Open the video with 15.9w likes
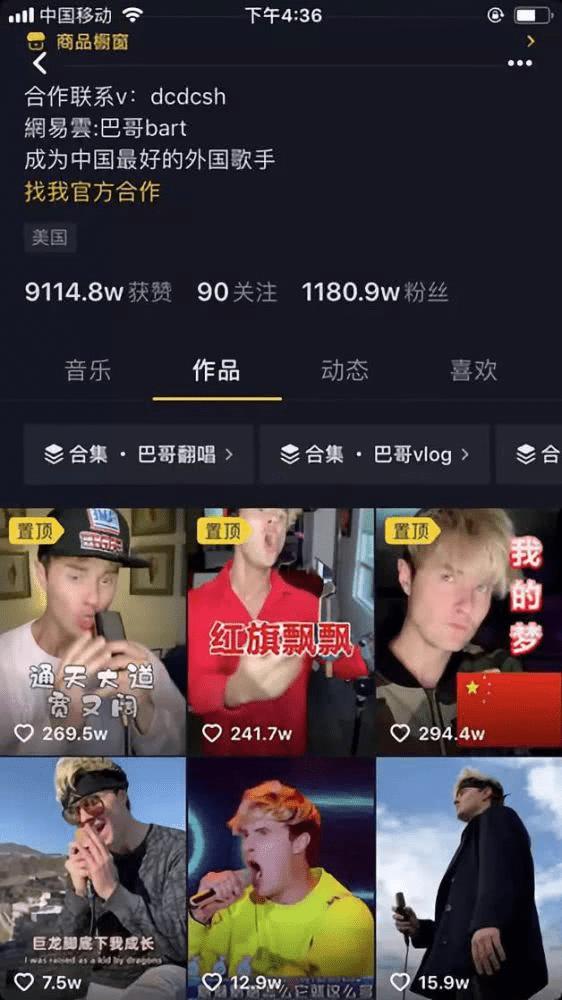The image size is (562, 1000). tap(469, 879)
